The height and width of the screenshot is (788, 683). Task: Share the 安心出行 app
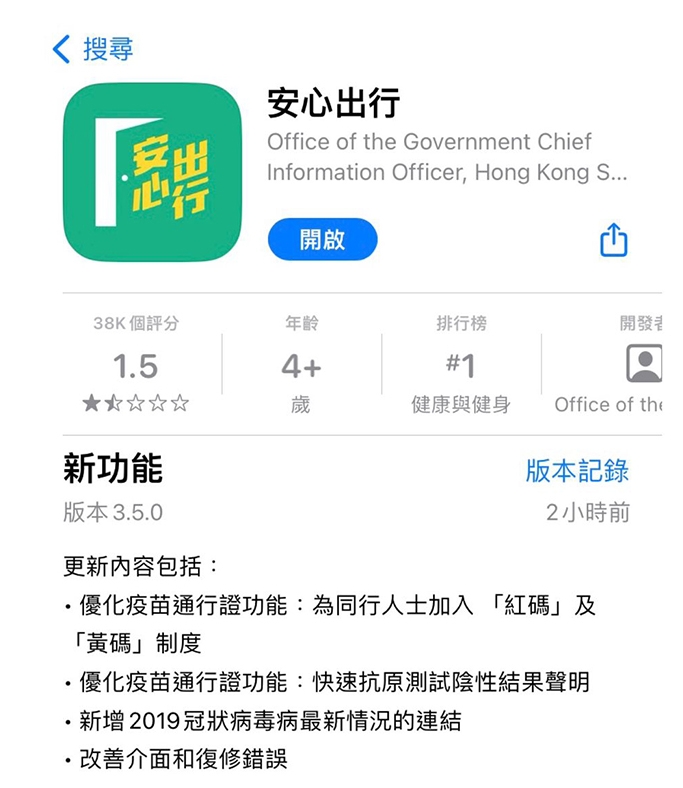pos(613,240)
